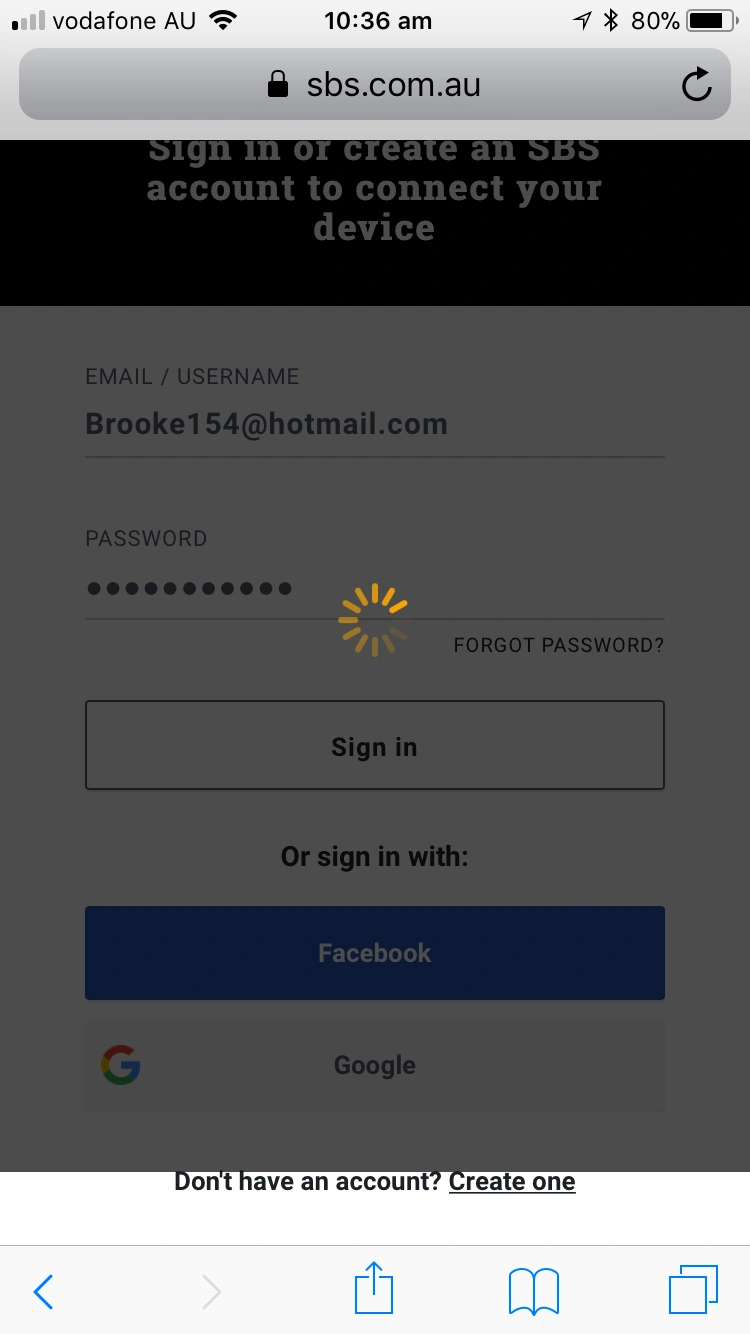Open Safari bookmarks

click(x=533, y=1291)
